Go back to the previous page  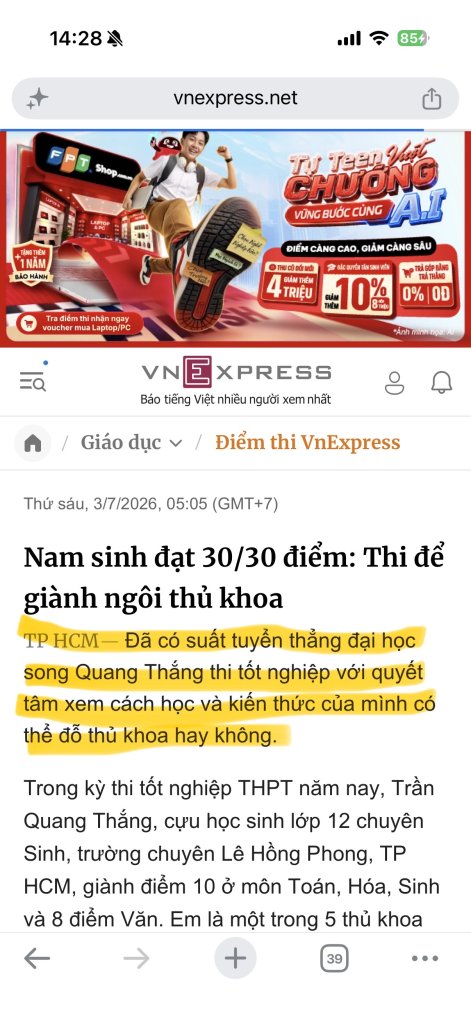(x=37, y=959)
